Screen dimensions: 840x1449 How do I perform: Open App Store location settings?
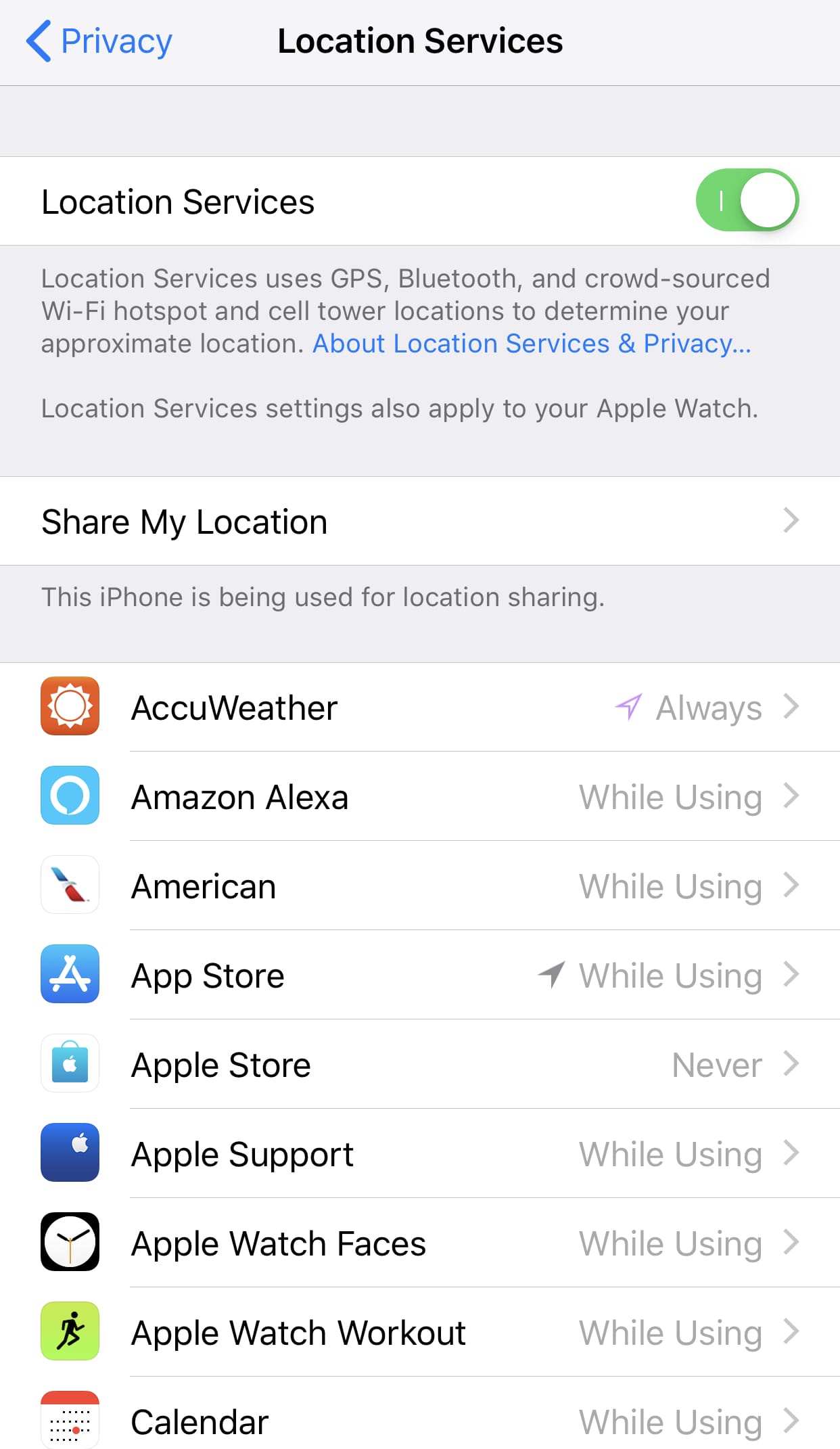click(420, 975)
